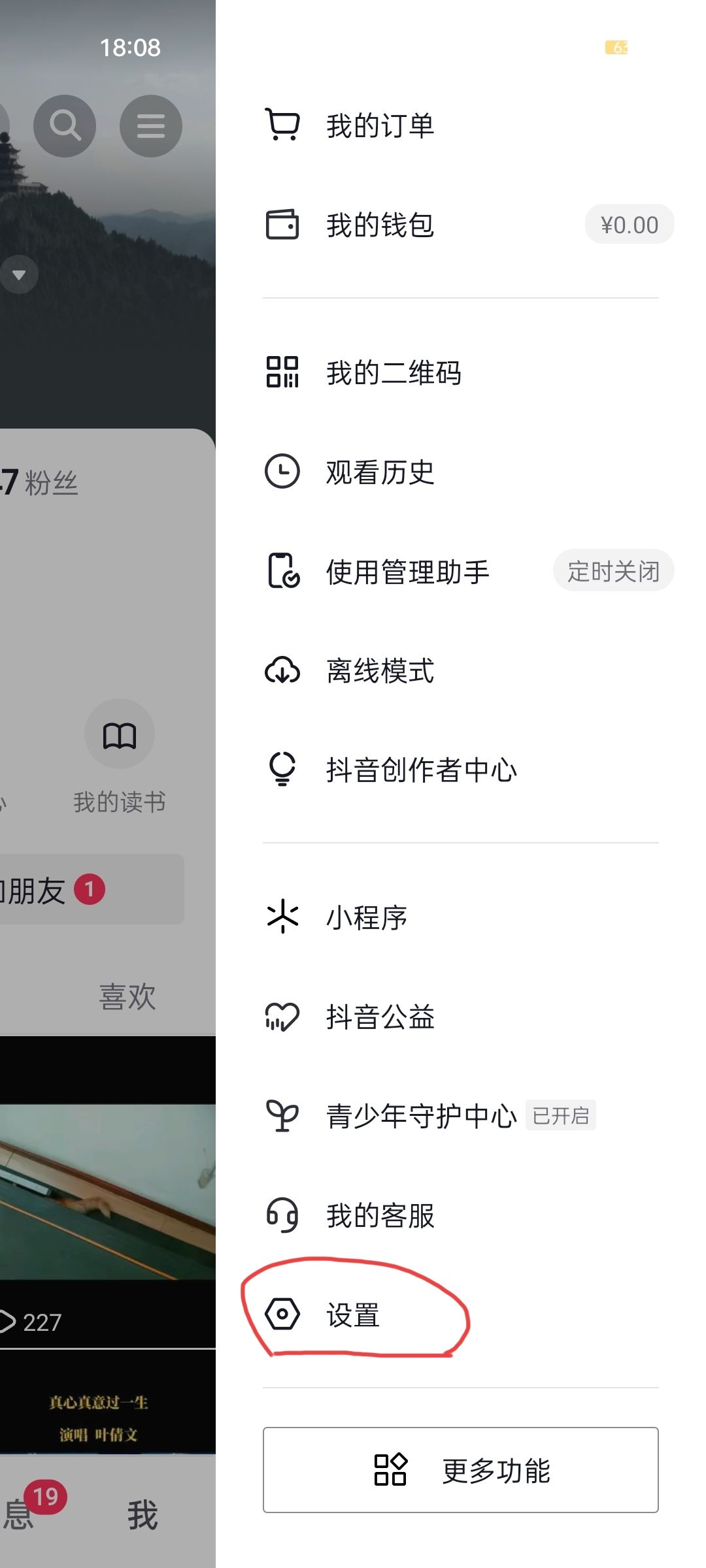Switch to the 喜欢 tab
The image size is (706, 1568).
(x=127, y=997)
